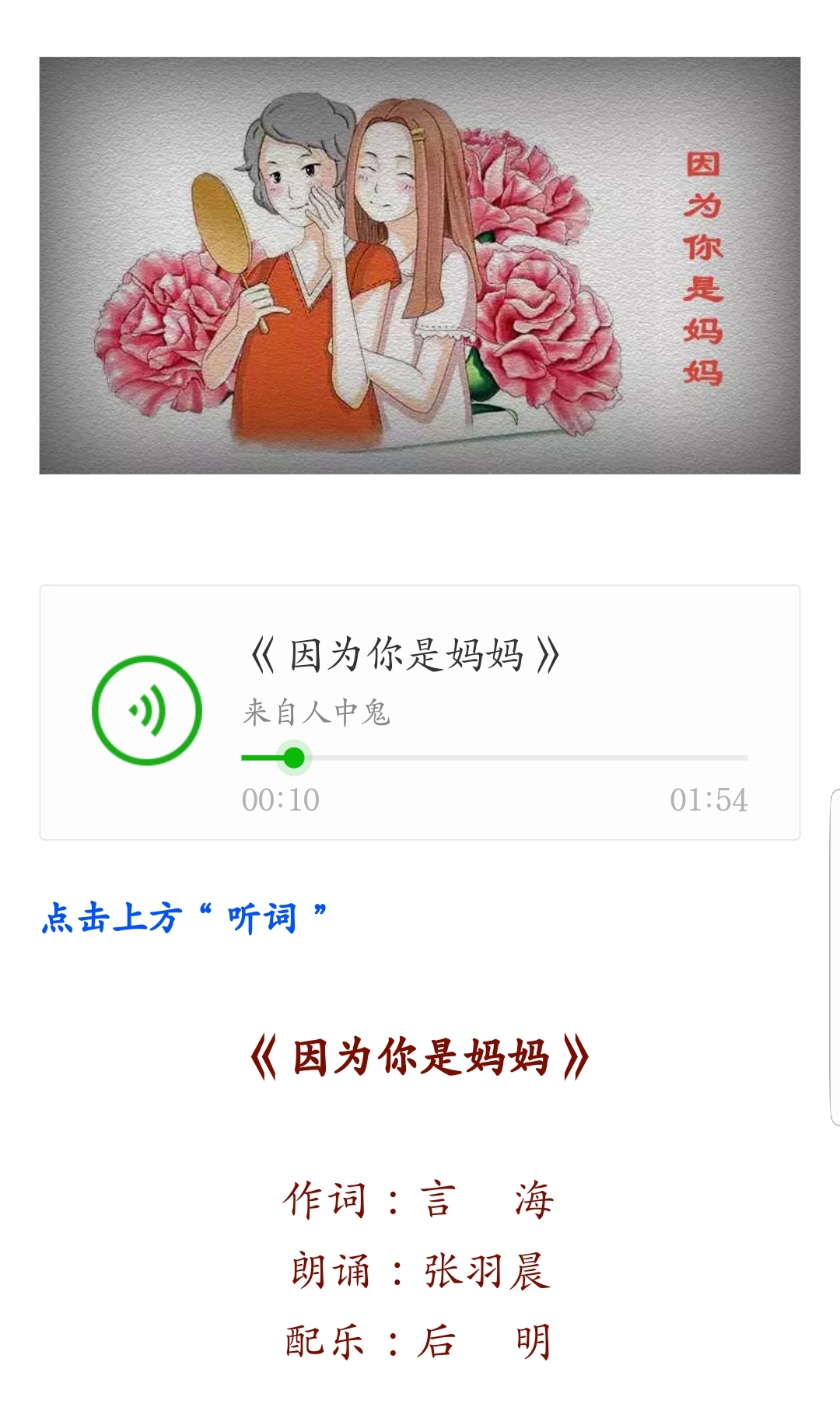Image resolution: width=840 pixels, height=1404 pixels.
Task: Tap the audio progress bar to seek
Action: (x=495, y=757)
